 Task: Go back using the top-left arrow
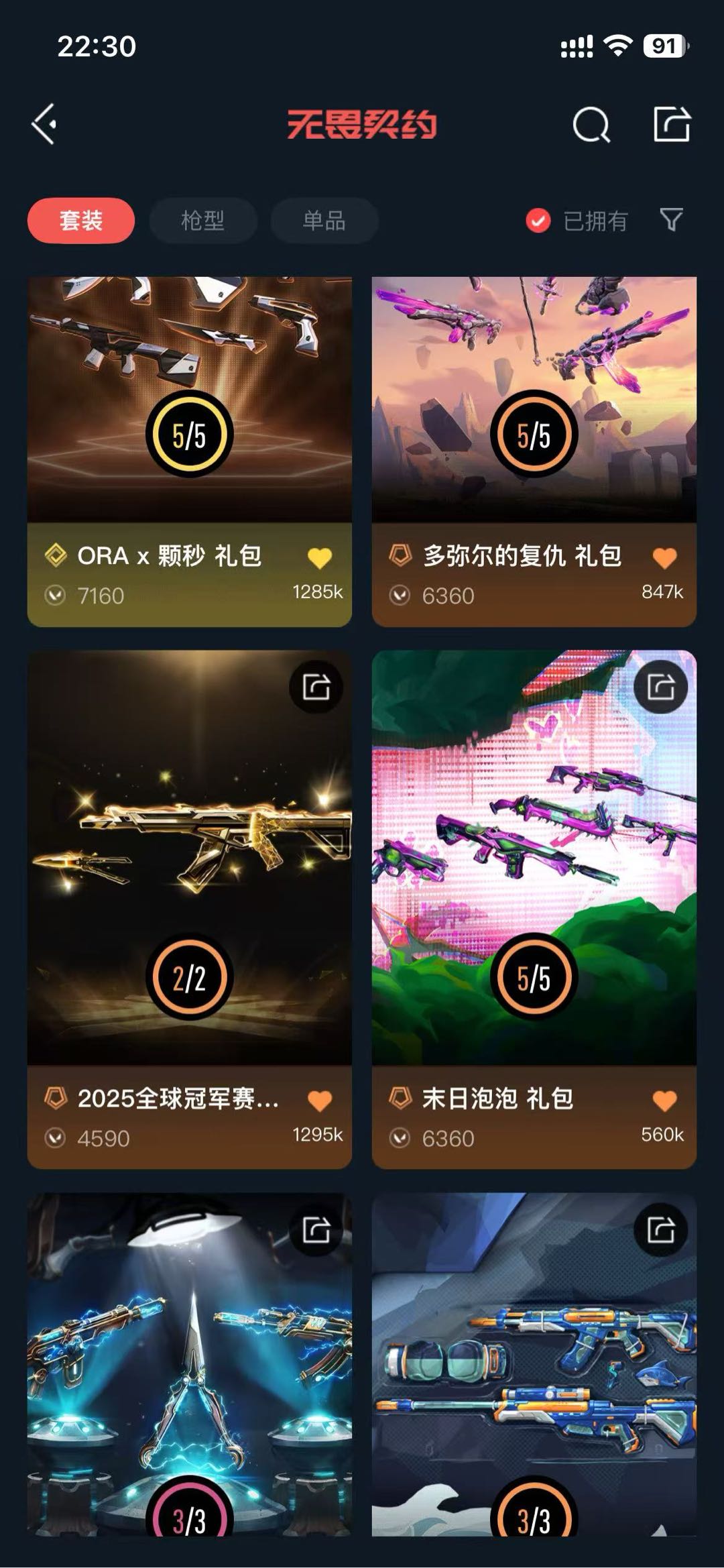[44, 125]
